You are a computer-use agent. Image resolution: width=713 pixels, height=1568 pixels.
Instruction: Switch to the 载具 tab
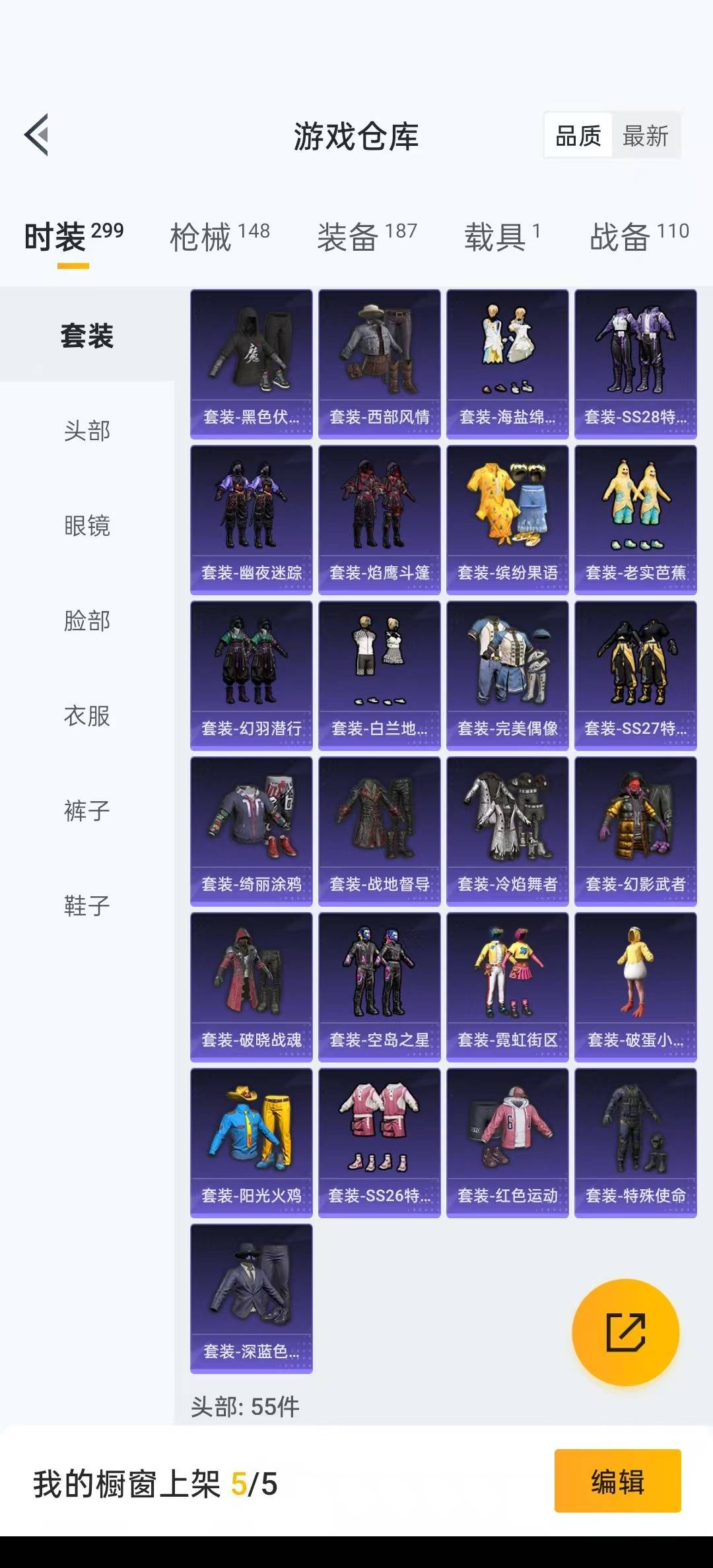coord(502,236)
